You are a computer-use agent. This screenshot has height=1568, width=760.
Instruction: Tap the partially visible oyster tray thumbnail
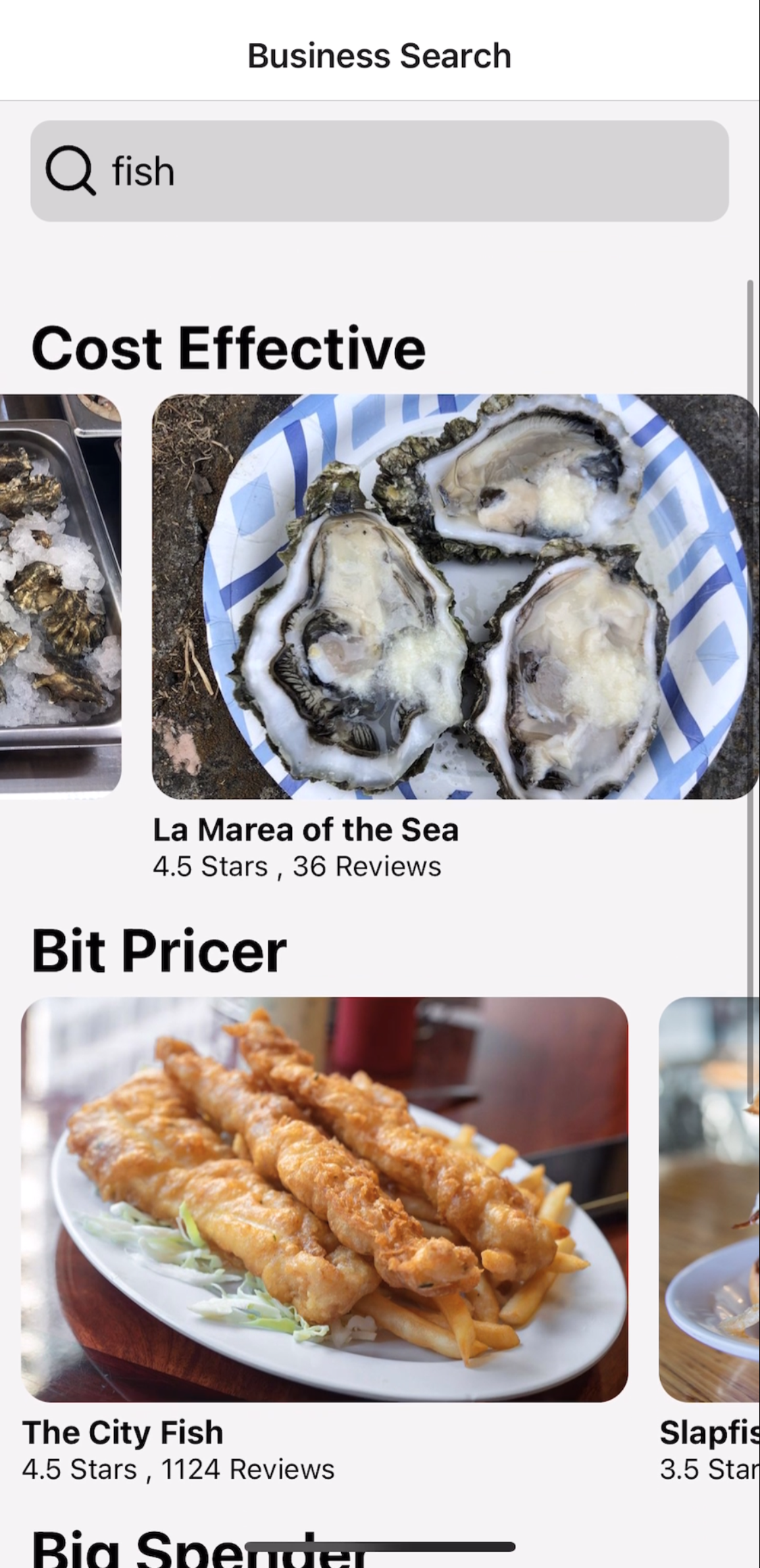61,598
